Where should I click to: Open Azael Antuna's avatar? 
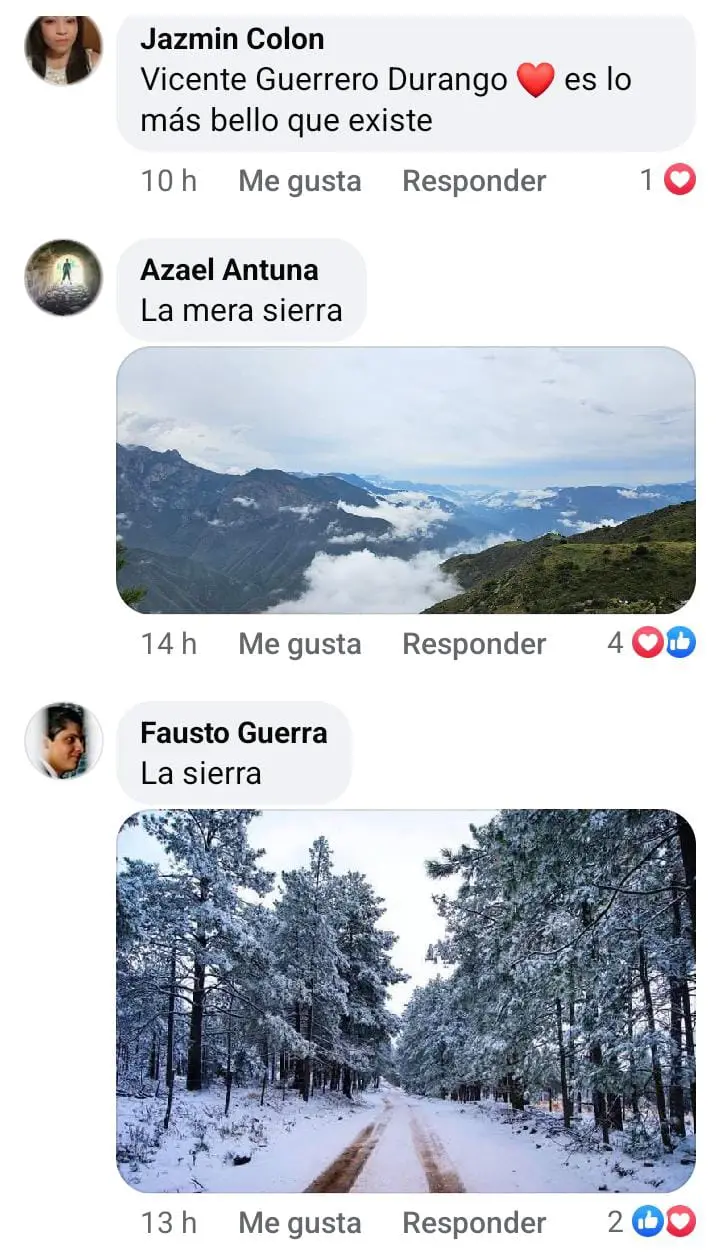(63, 277)
